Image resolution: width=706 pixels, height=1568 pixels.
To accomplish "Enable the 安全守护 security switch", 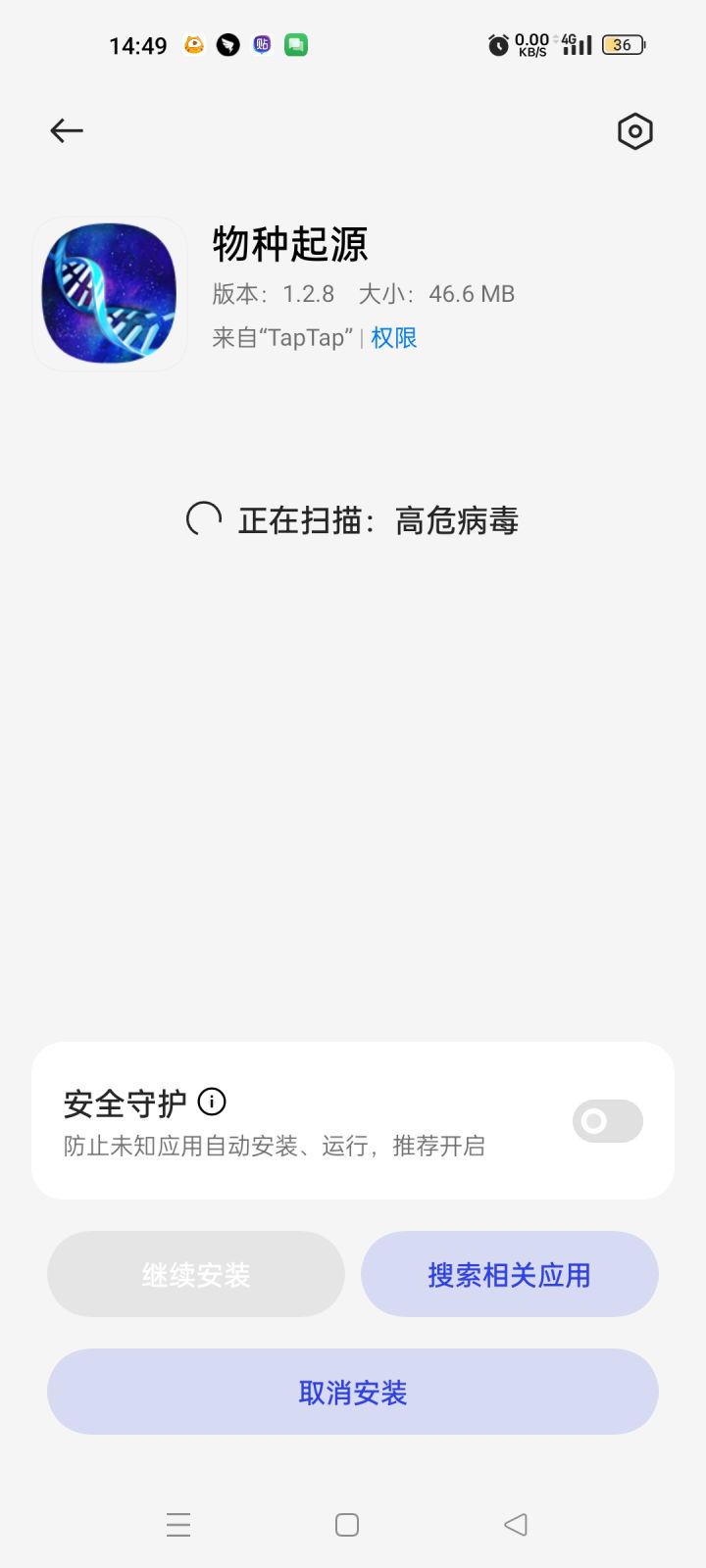I will (606, 1120).
